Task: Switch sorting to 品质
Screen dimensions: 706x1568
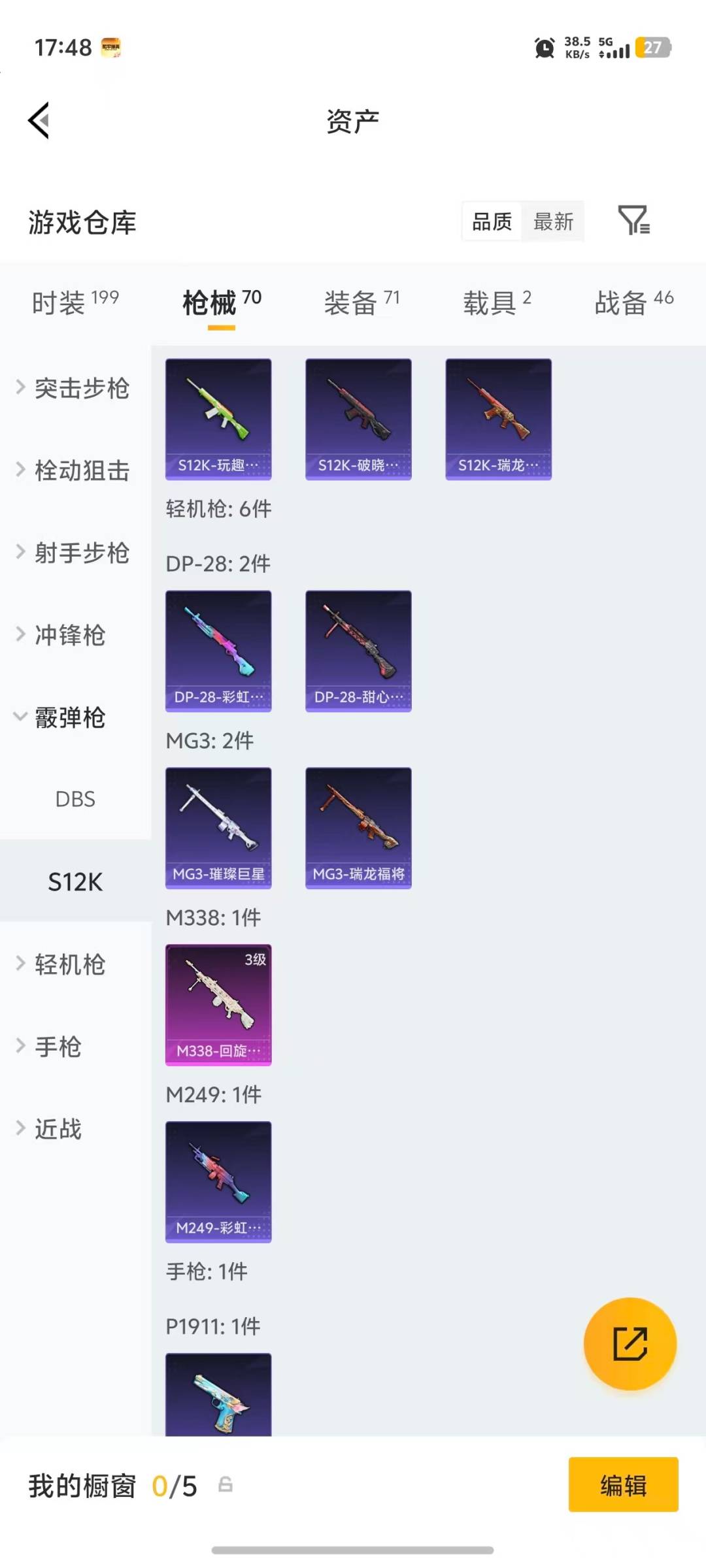Action: 491,222
